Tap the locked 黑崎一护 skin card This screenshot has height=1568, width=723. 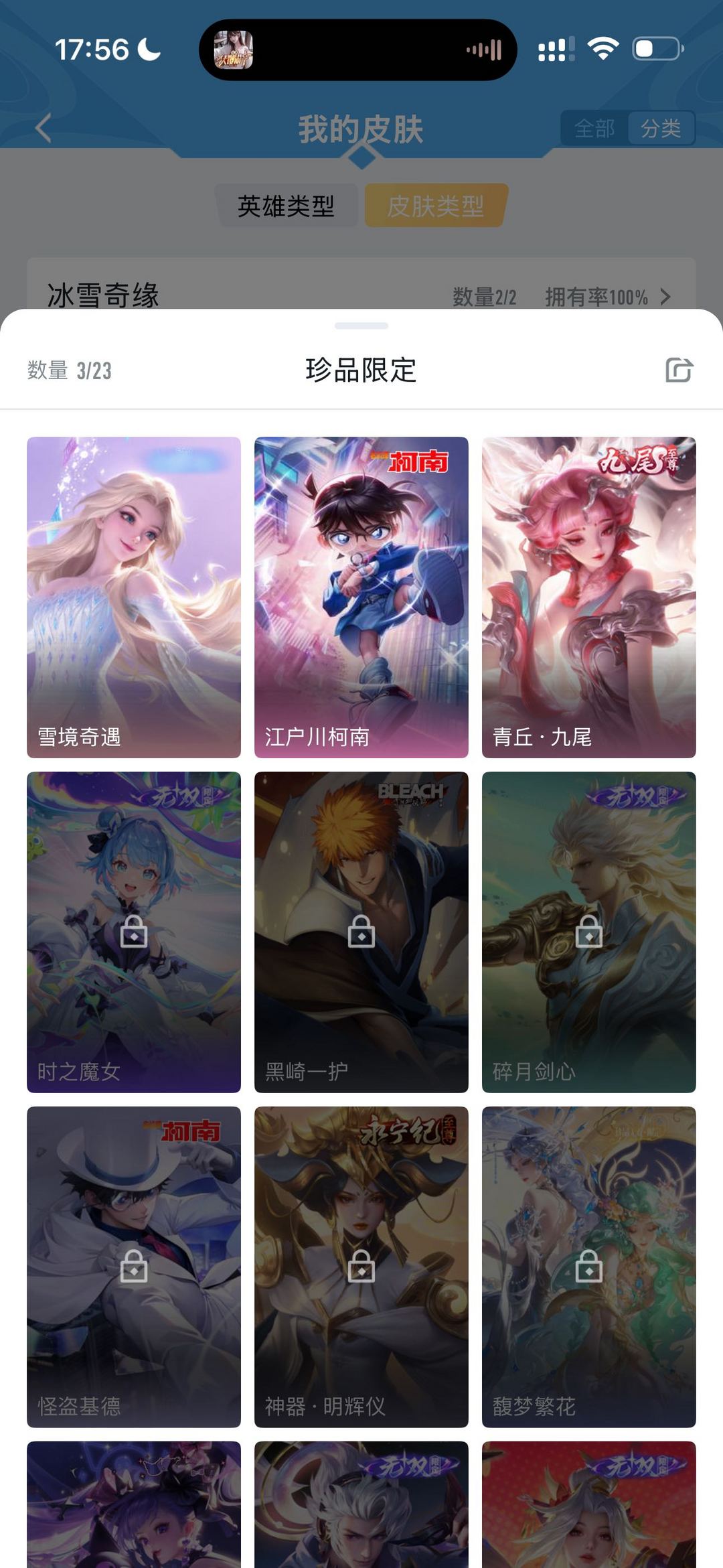pos(361,932)
